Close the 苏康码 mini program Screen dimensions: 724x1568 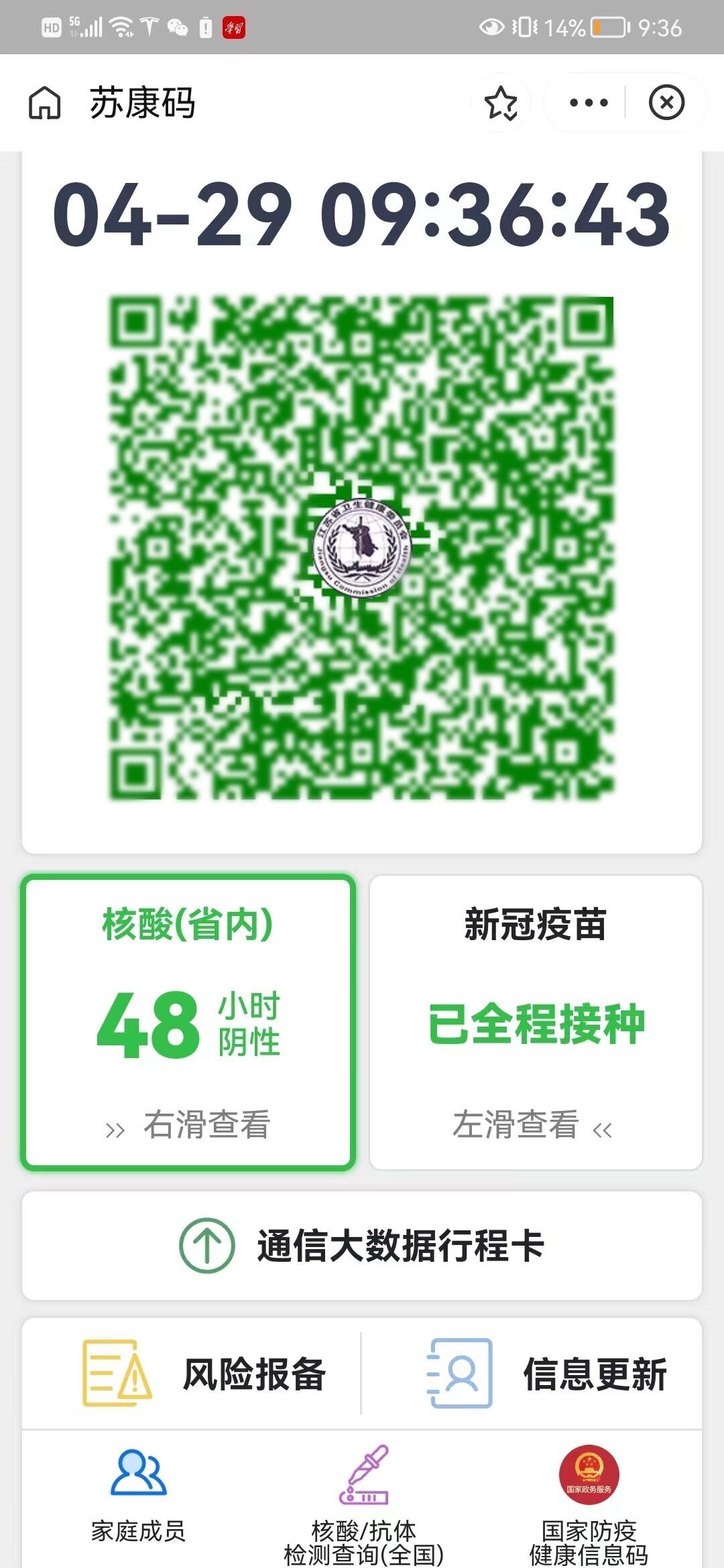point(666,103)
